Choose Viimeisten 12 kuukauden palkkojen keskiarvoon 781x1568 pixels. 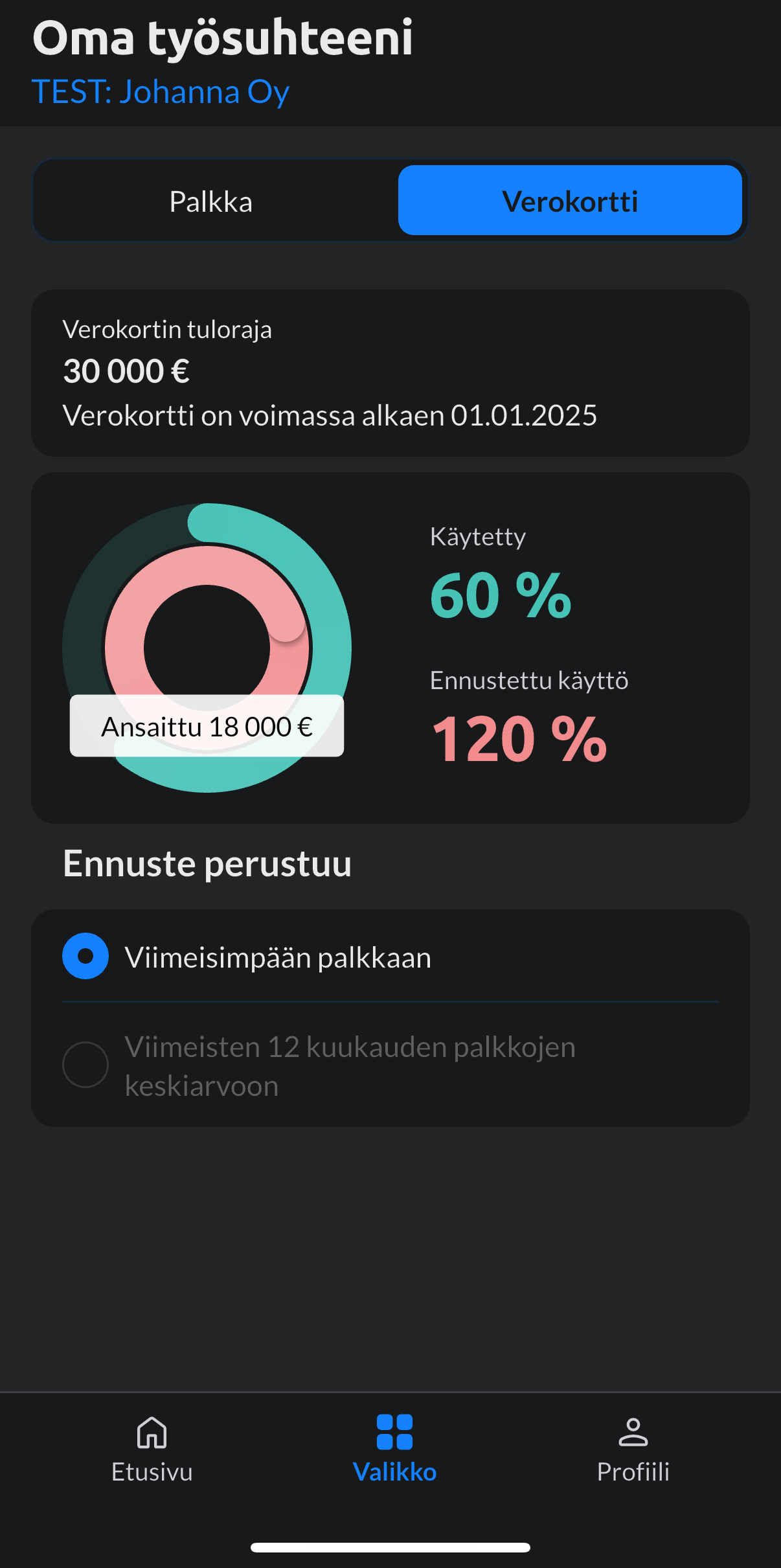(85, 1065)
